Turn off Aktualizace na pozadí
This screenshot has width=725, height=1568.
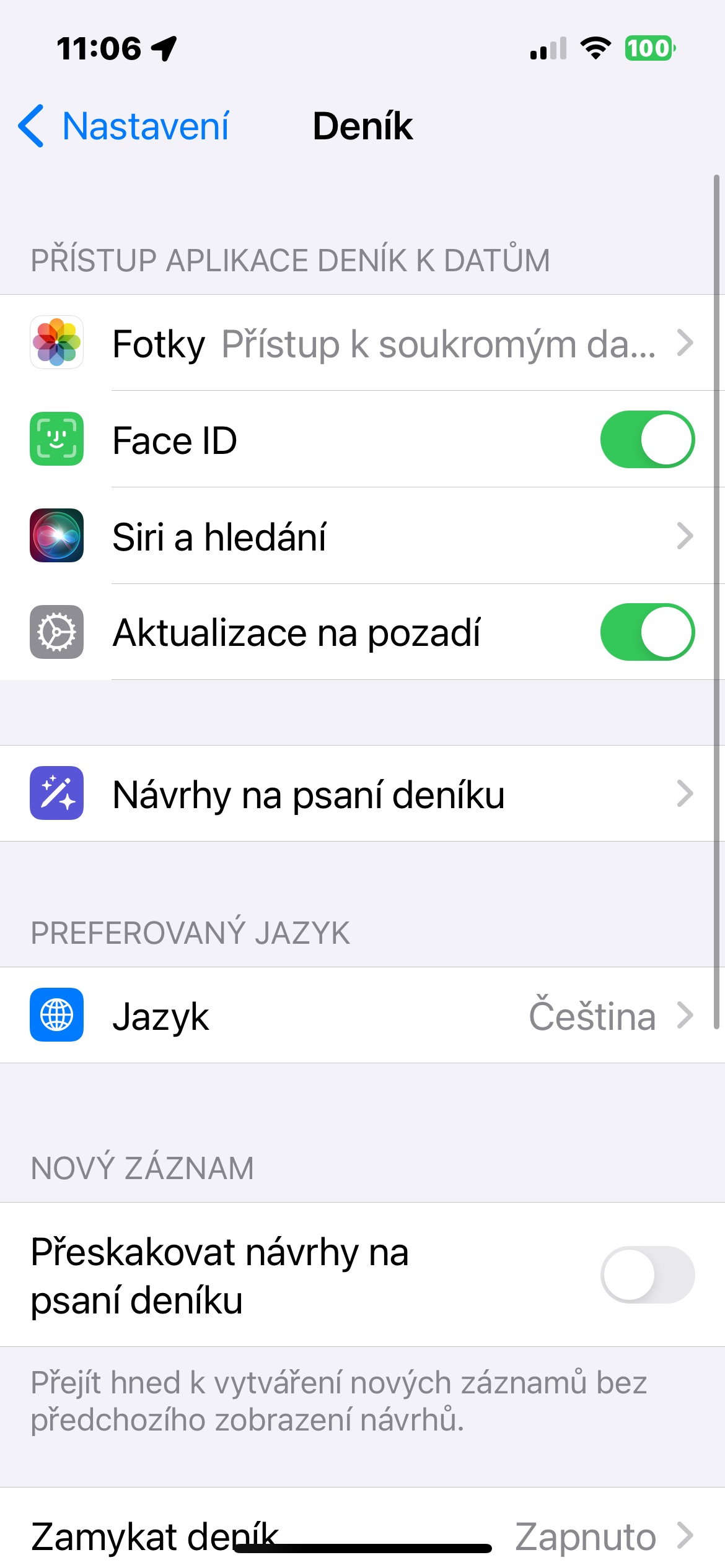(647, 632)
